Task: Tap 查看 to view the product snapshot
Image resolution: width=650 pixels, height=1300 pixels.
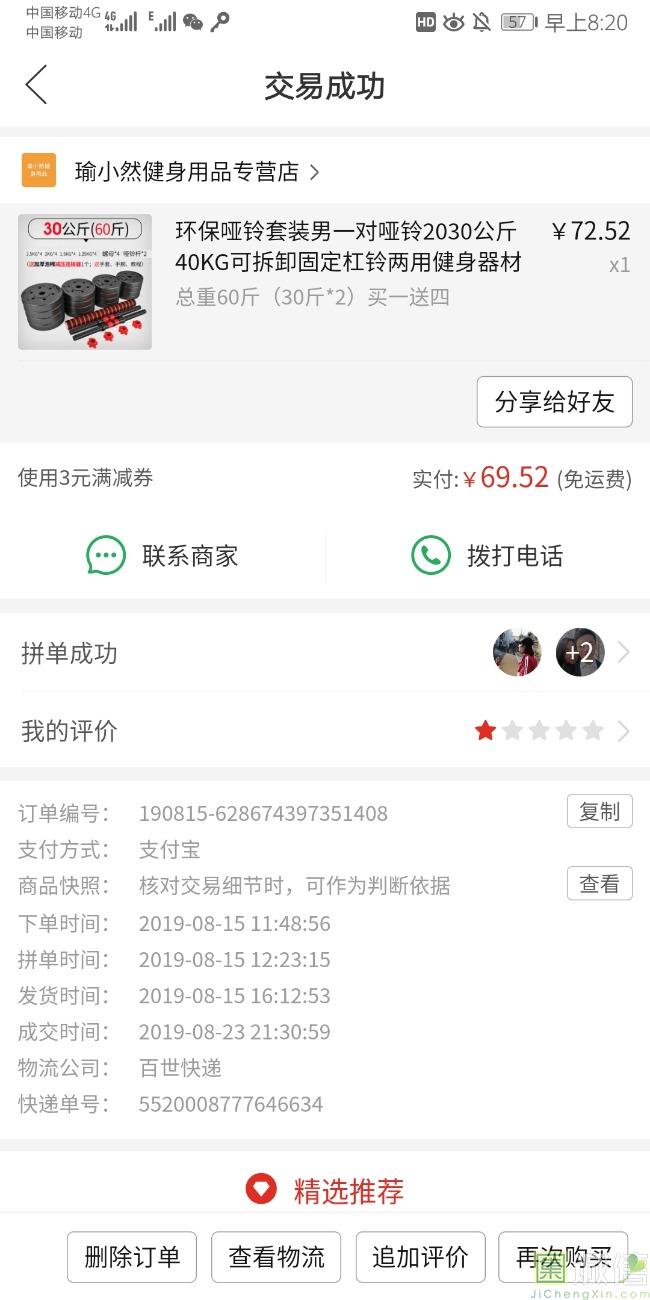Action: [599, 884]
